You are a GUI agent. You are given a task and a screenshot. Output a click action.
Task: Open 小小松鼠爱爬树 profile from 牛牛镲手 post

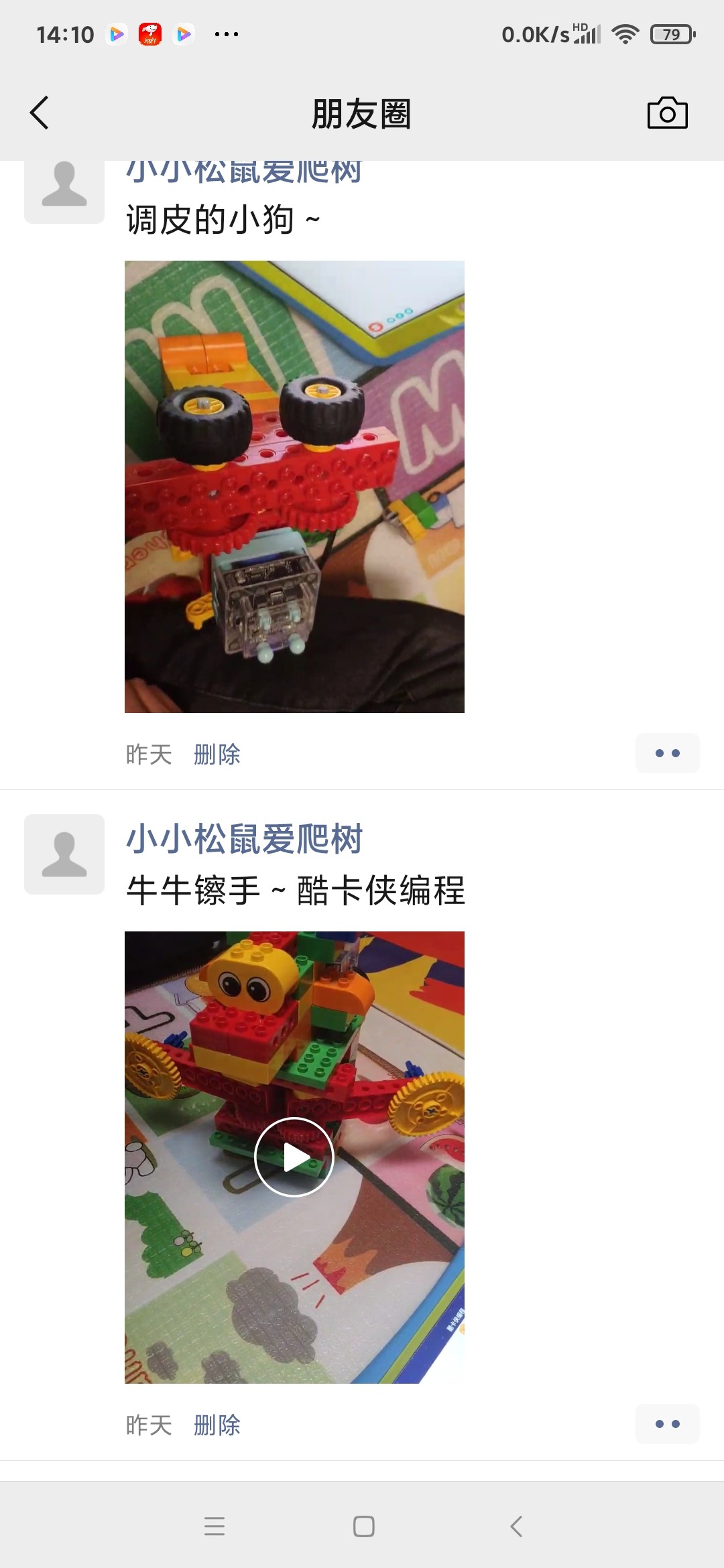point(245,838)
